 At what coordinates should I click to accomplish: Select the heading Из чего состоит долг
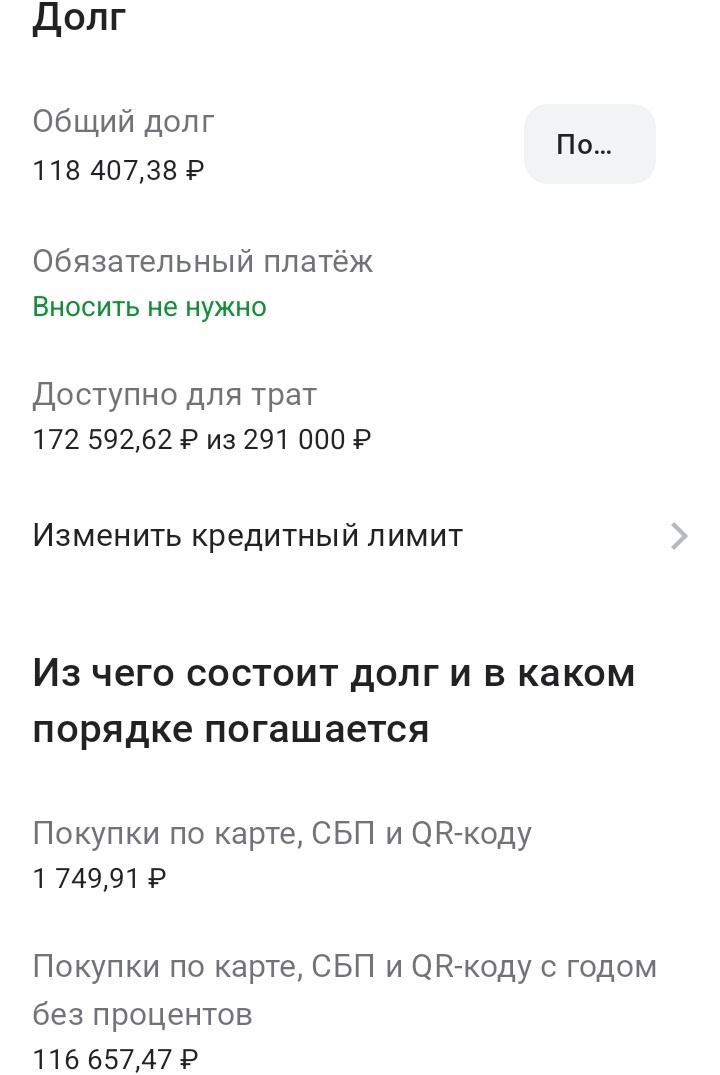pos(335,671)
